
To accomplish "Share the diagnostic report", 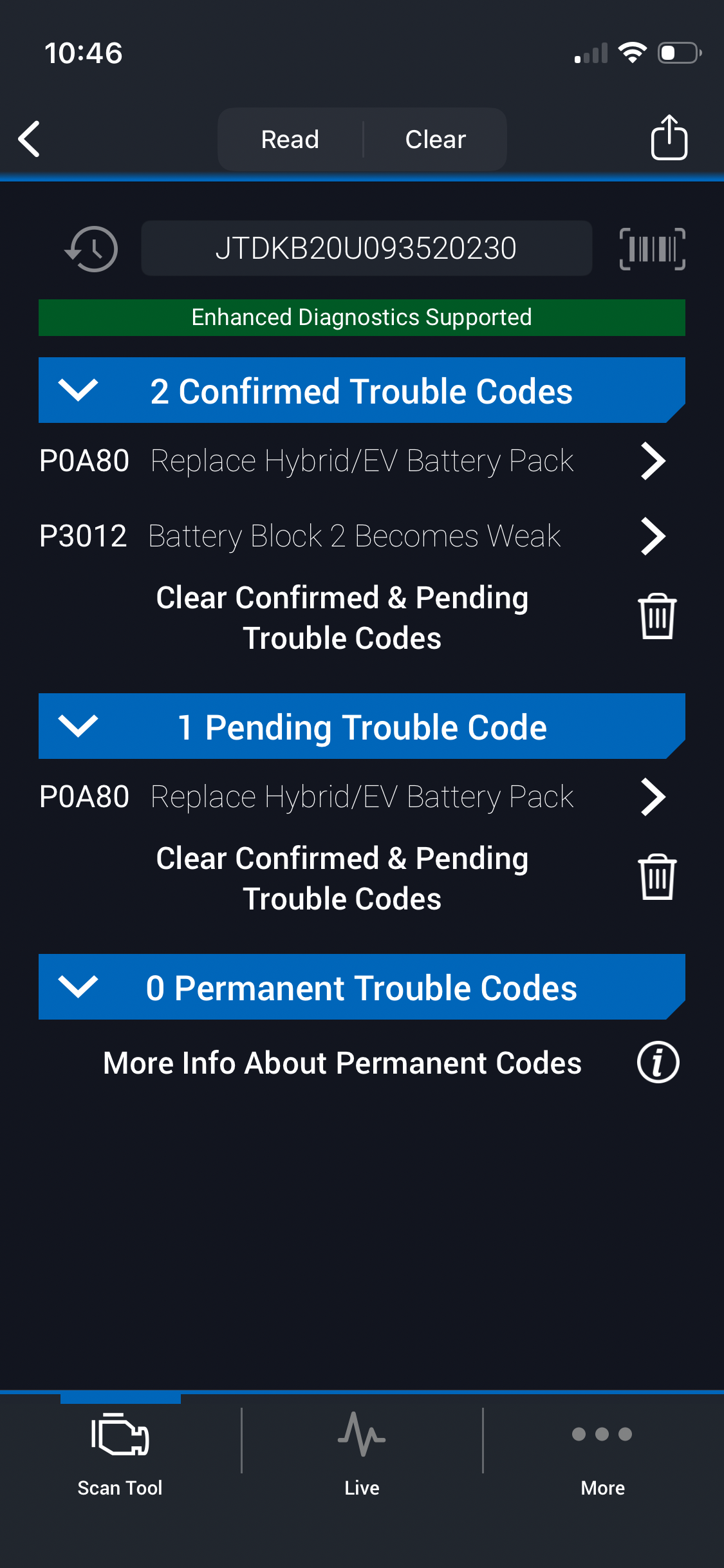I will tap(669, 138).
